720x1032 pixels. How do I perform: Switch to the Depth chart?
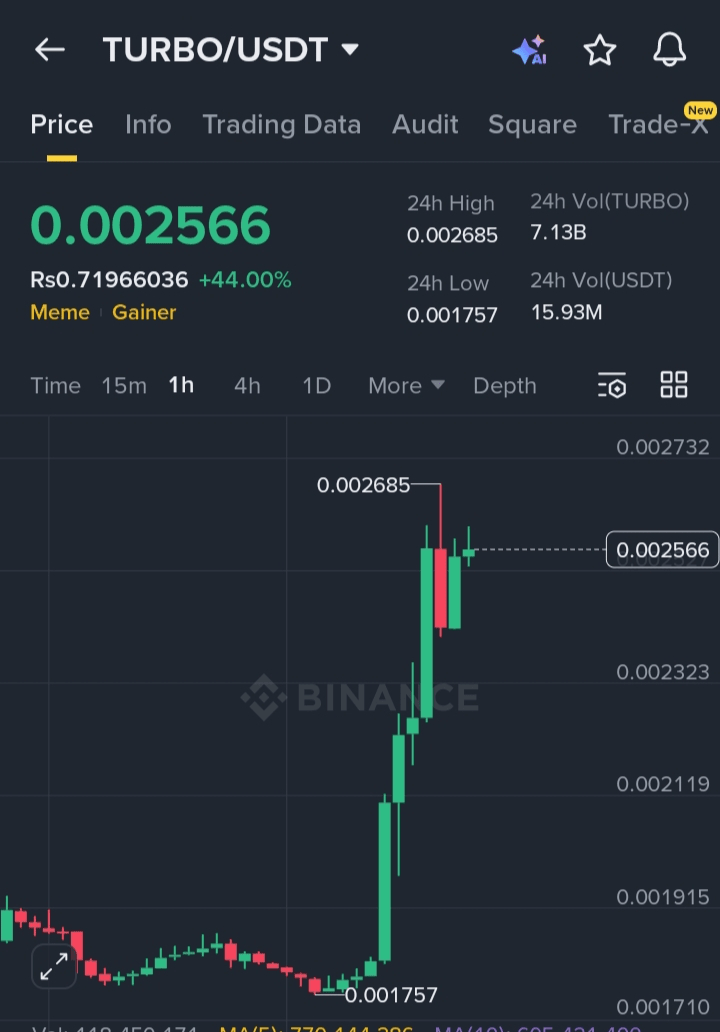(x=504, y=386)
